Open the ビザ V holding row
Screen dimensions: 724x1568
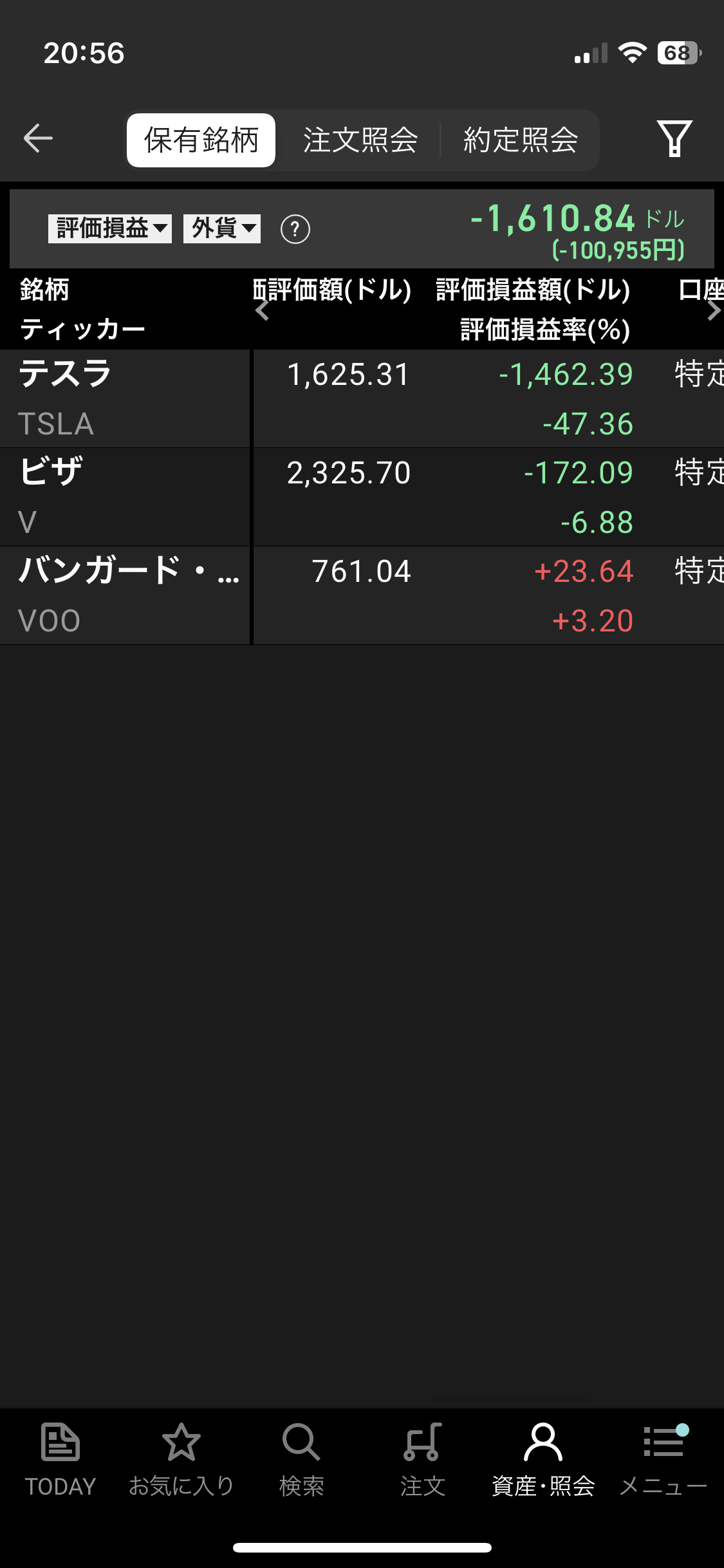pos(362,498)
